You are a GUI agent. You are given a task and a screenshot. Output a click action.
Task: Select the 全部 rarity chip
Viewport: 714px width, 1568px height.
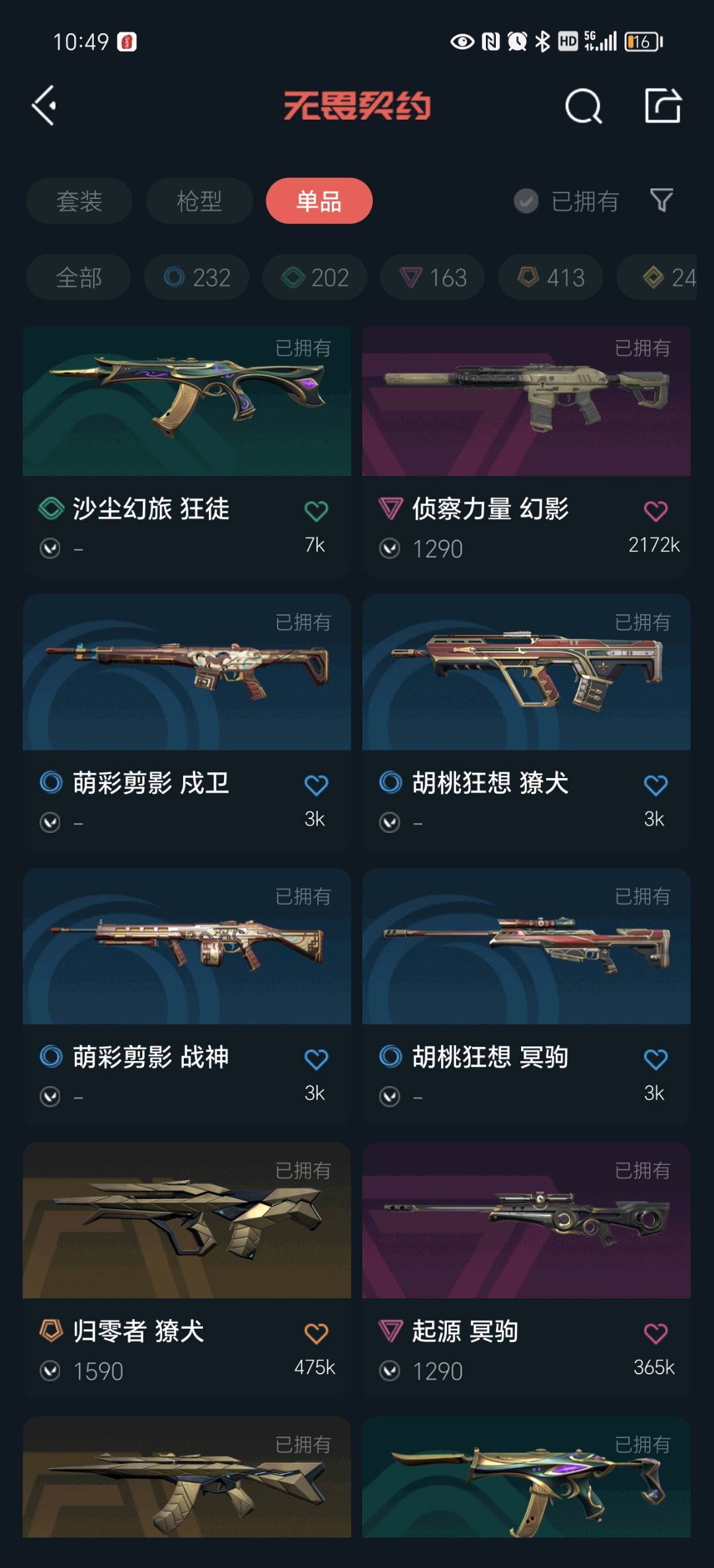click(79, 278)
